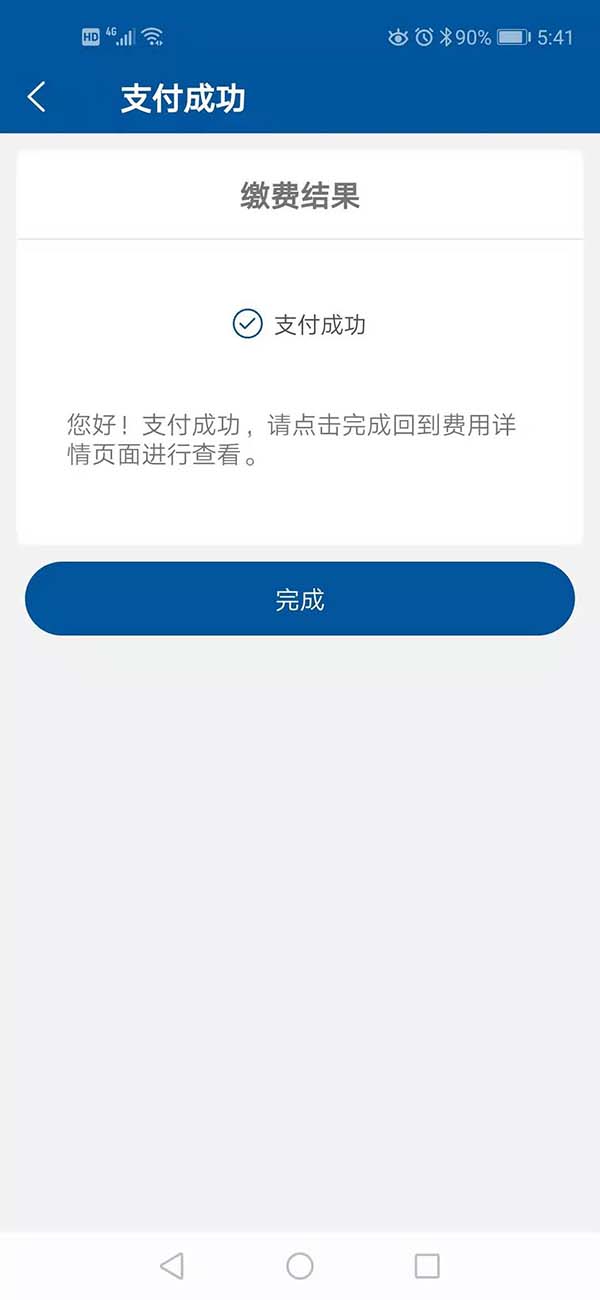Screen dimensions: 600x1300
Task: Tap the 完成 button
Action: (300, 599)
